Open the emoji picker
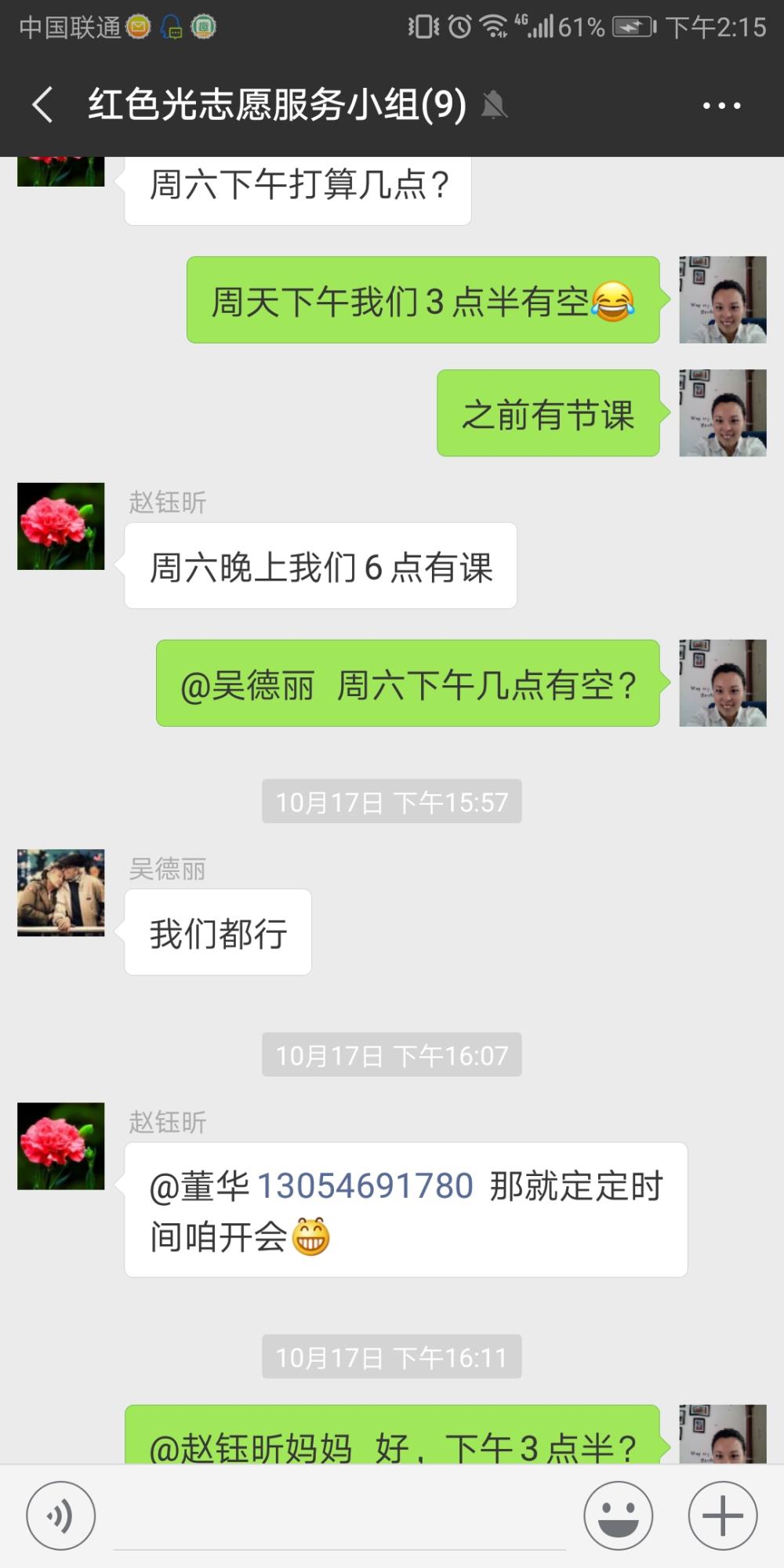Screen dimensions: 784x1568 point(618,1515)
